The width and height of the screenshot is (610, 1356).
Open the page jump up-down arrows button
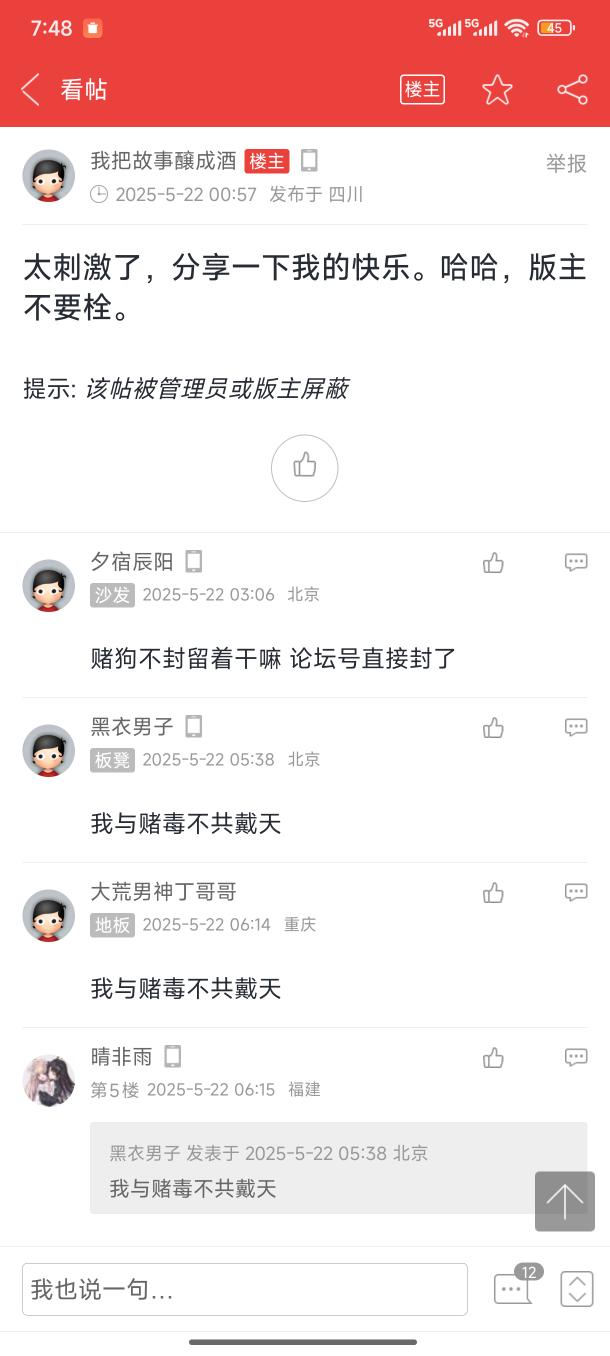(x=577, y=1289)
